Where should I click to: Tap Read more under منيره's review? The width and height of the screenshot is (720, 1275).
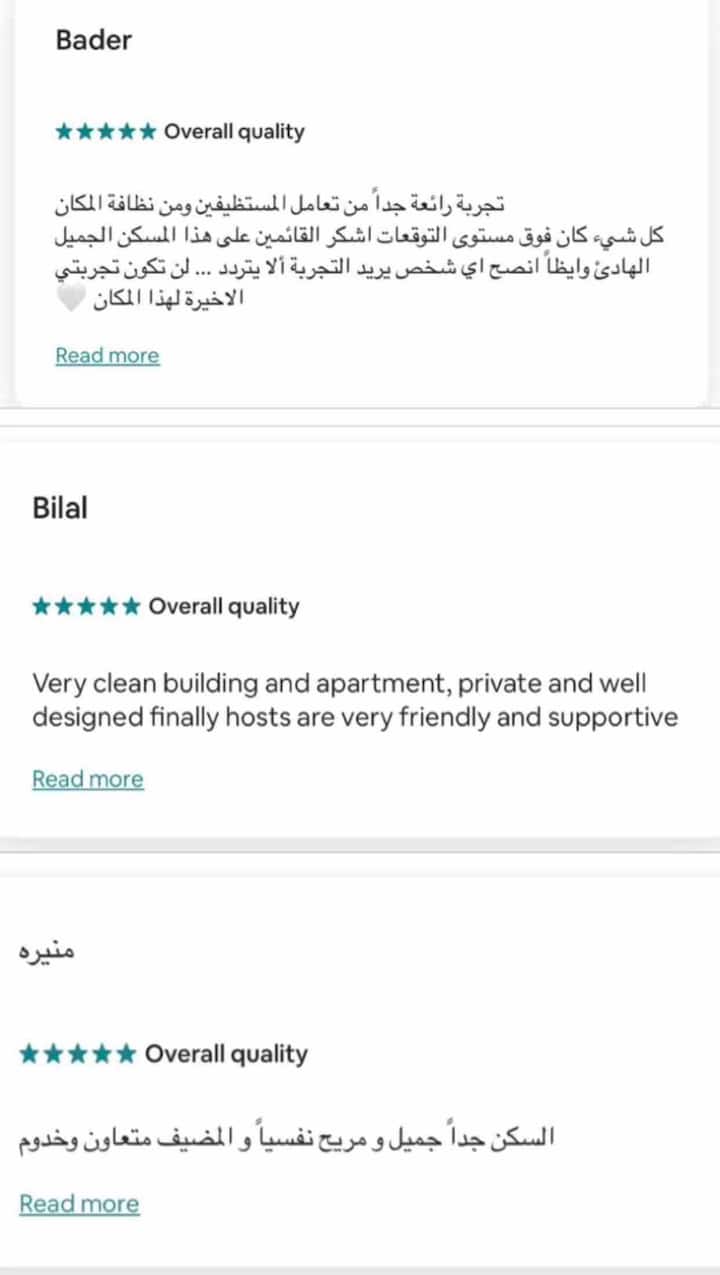tap(79, 1203)
